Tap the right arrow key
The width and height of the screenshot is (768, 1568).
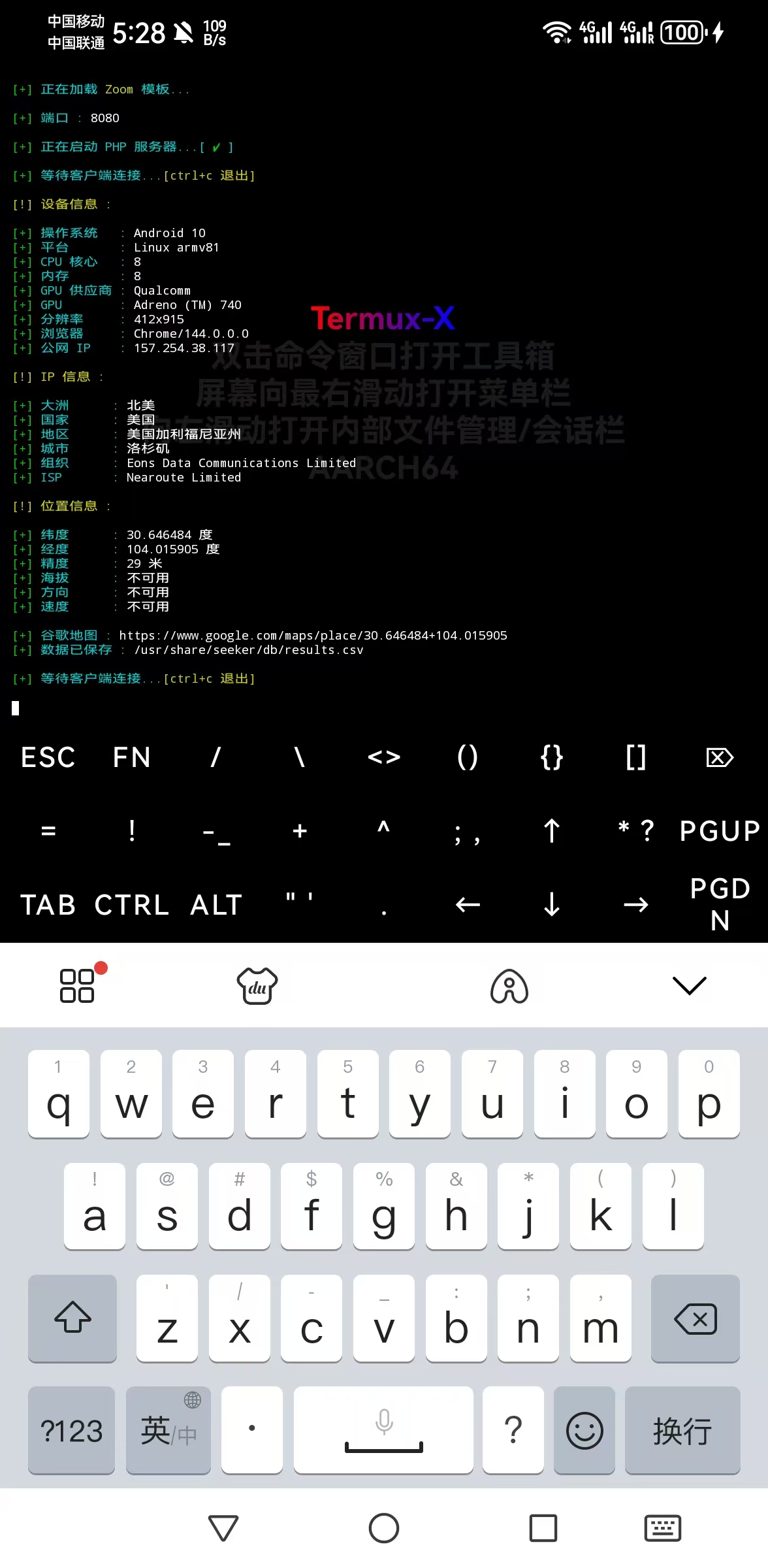point(635,905)
